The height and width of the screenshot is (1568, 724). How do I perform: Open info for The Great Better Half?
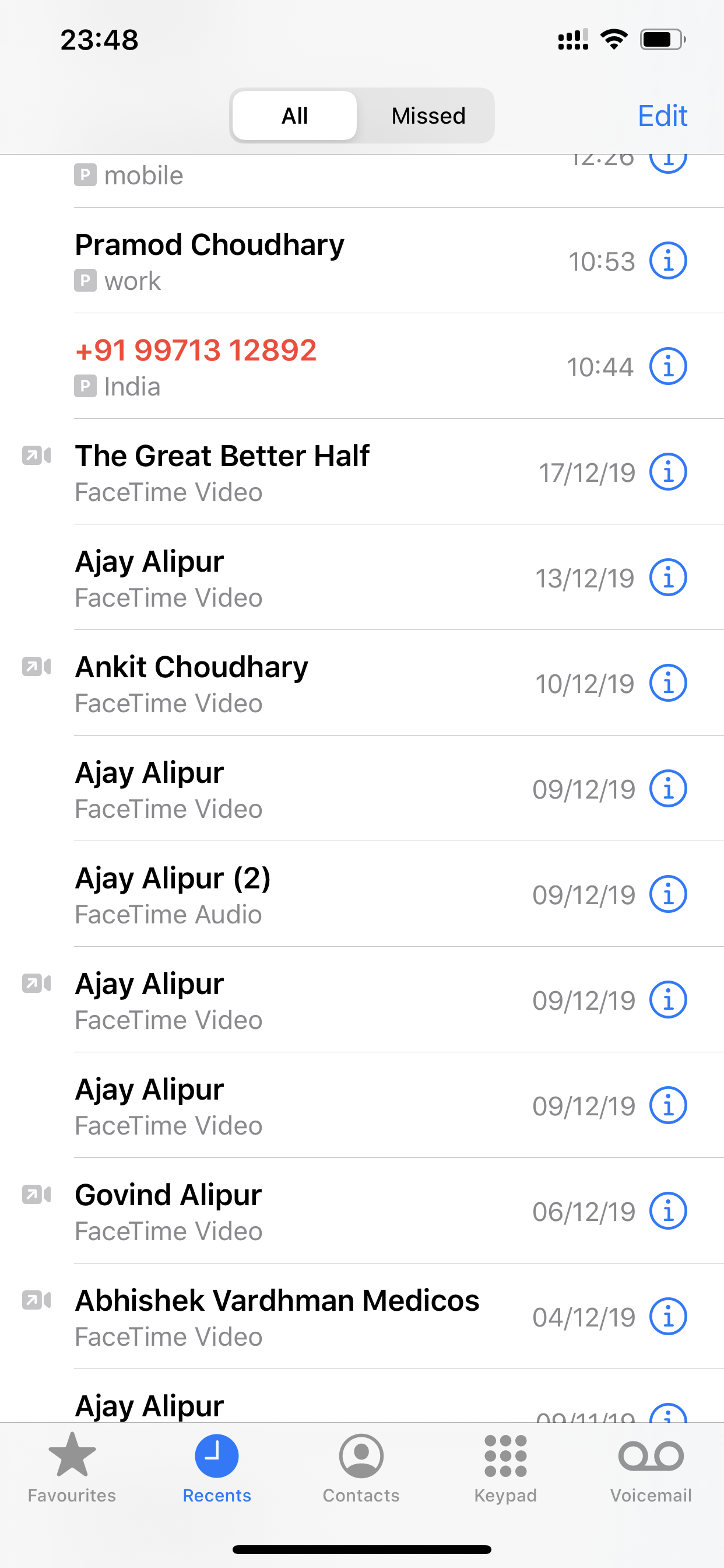[667, 472]
